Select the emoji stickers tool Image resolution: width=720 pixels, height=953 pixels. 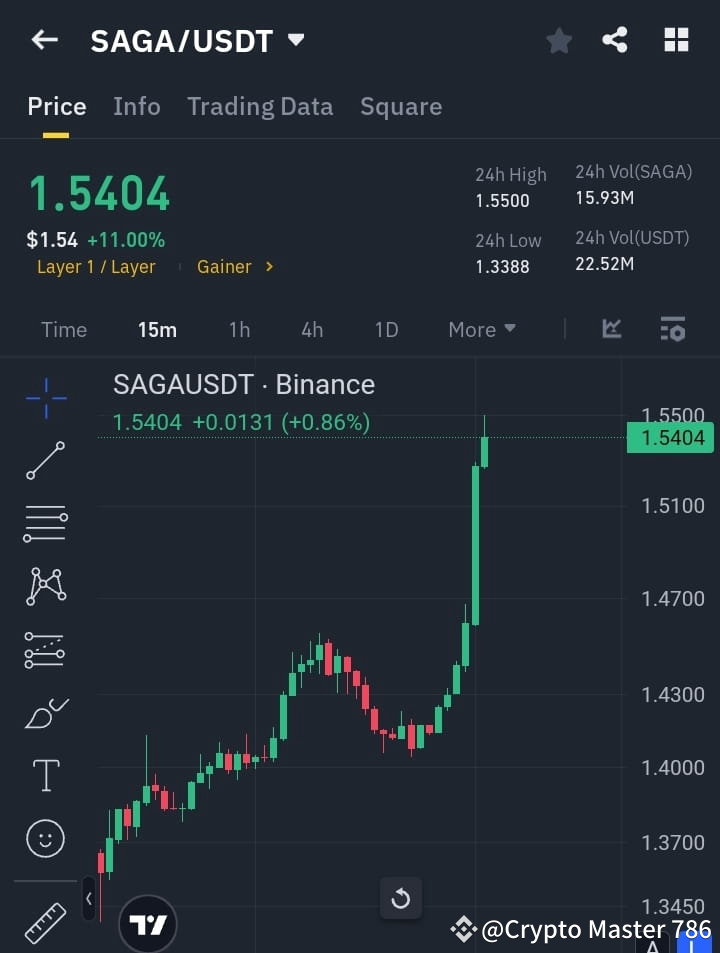click(x=45, y=838)
